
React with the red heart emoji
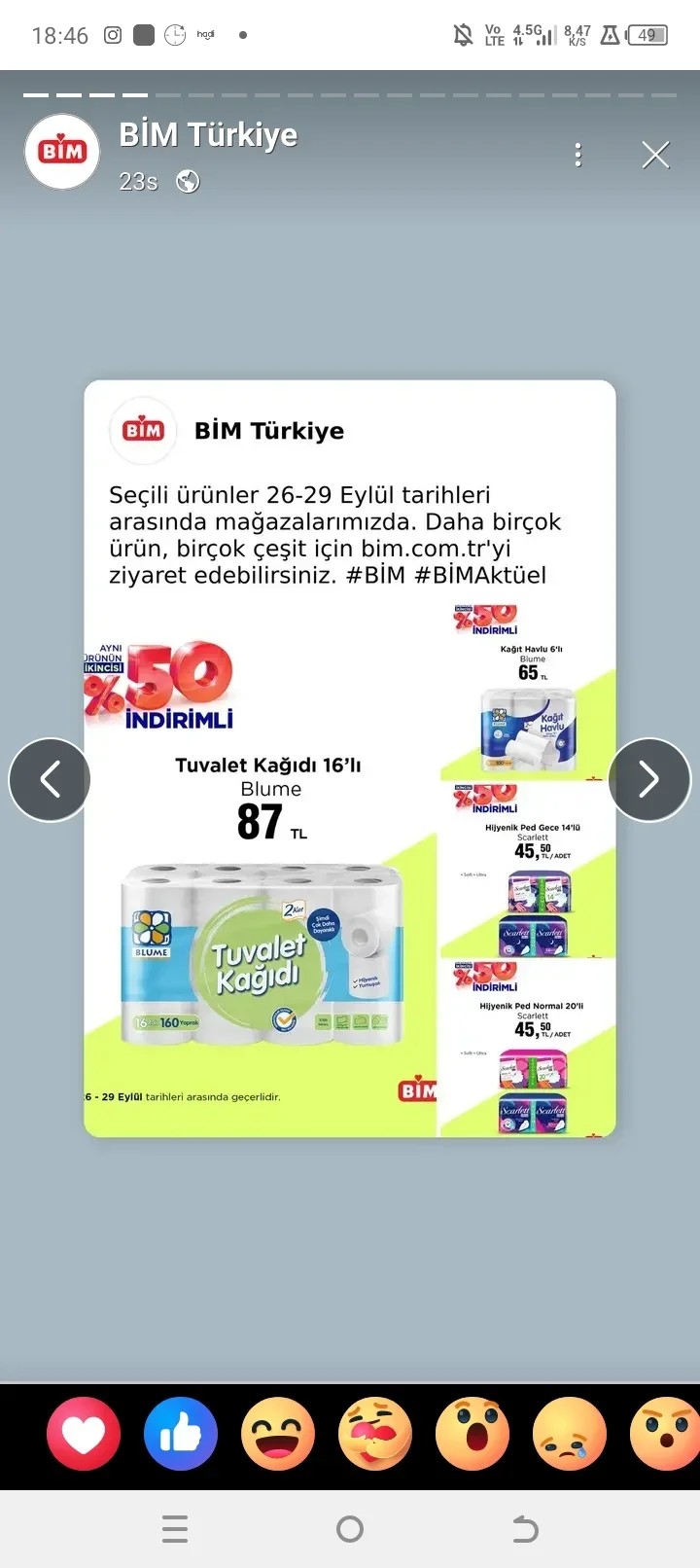(84, 1433)
